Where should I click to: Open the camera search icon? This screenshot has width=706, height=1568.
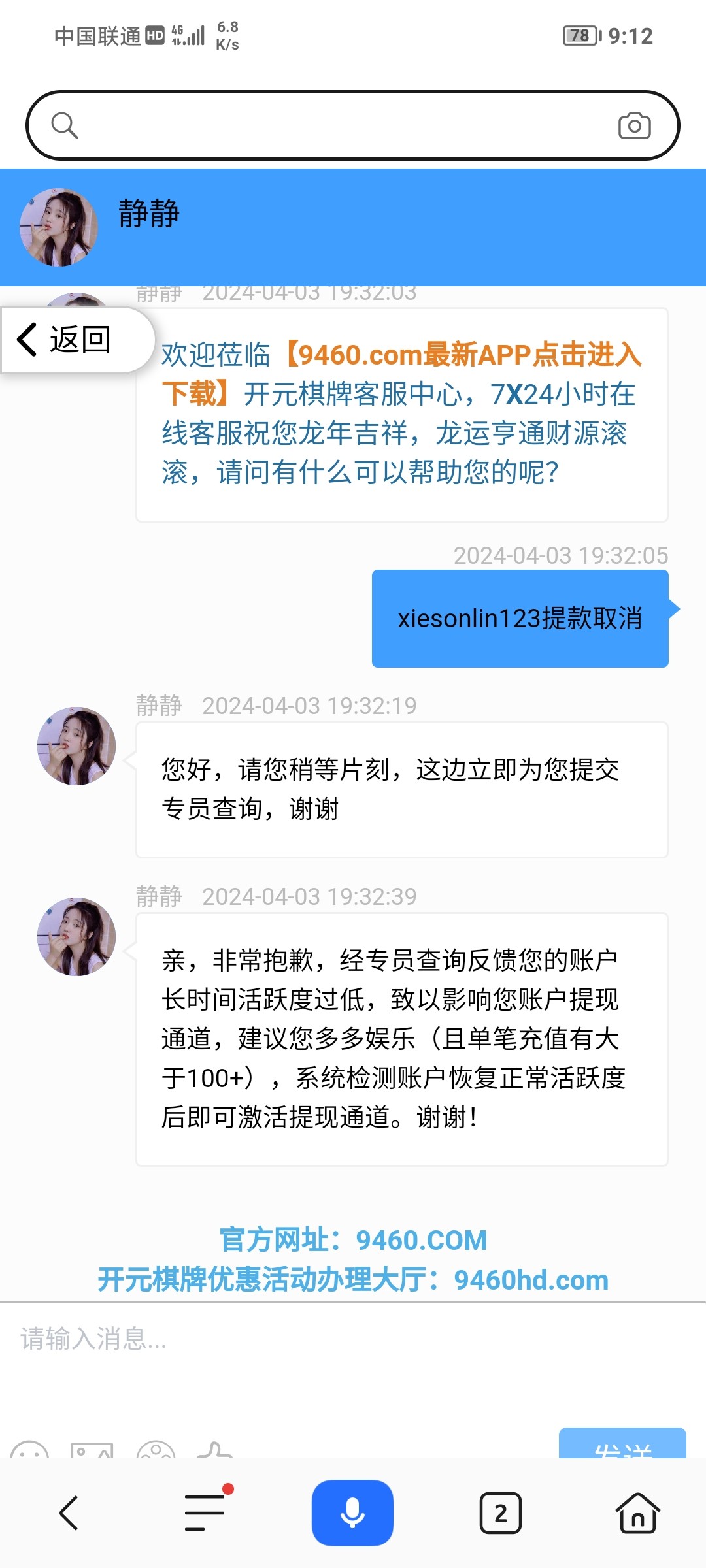(634, 125)
